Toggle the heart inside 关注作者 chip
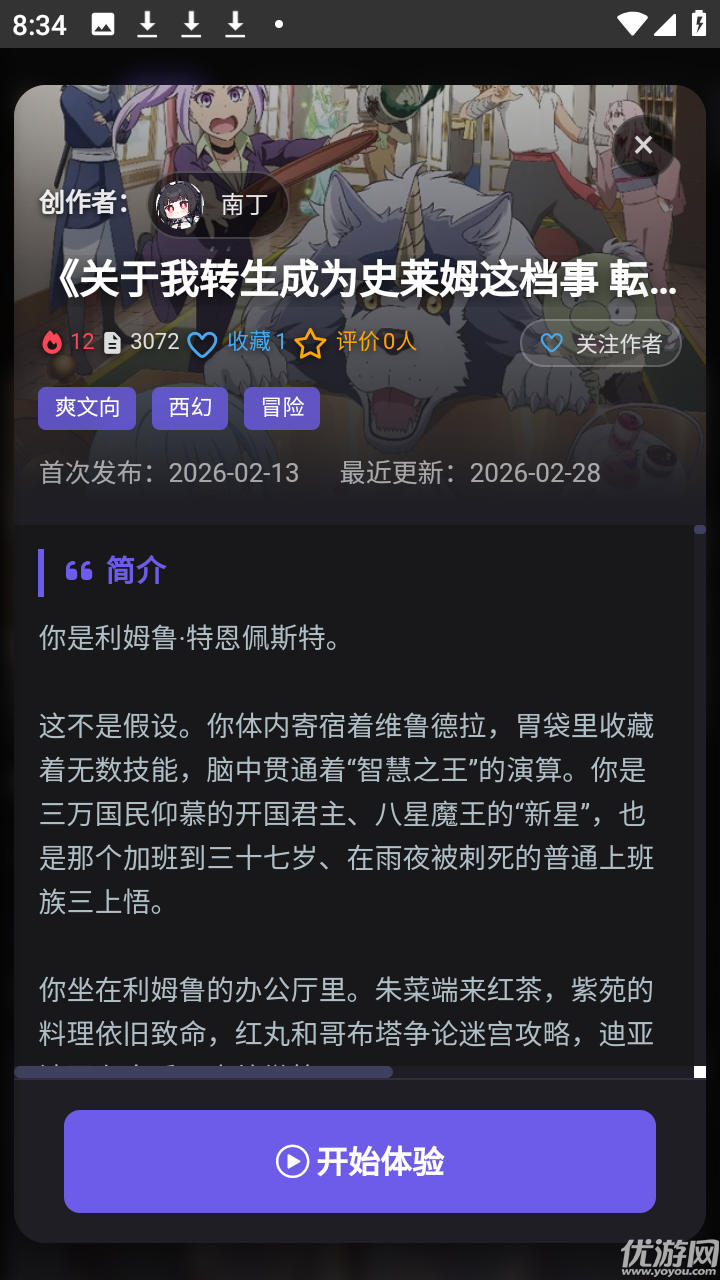This screenshot has height=1280, width=720. (x=551, y=342)
